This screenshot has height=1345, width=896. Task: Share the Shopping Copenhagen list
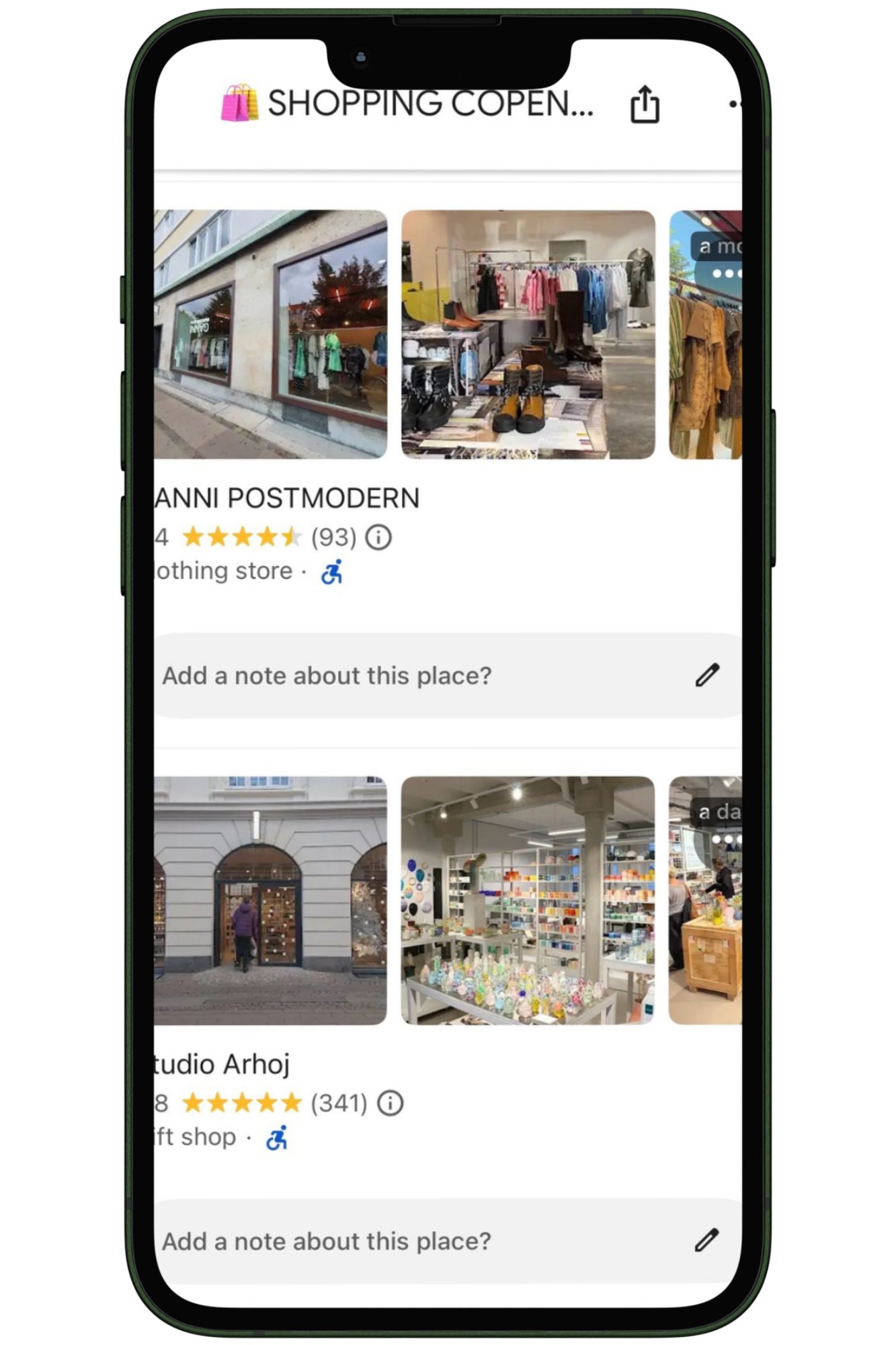[645, 104]
